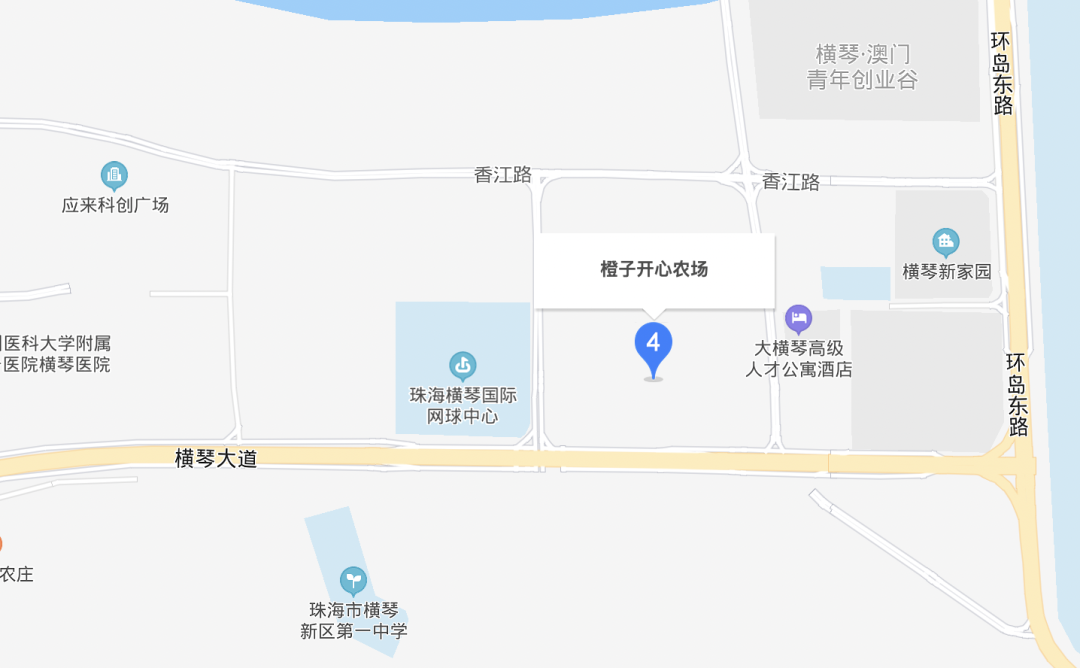Viewport: 1080px width, 668px height.
Task: Tap the blue map marker numbered 4
Action: [x=653, y=347]
